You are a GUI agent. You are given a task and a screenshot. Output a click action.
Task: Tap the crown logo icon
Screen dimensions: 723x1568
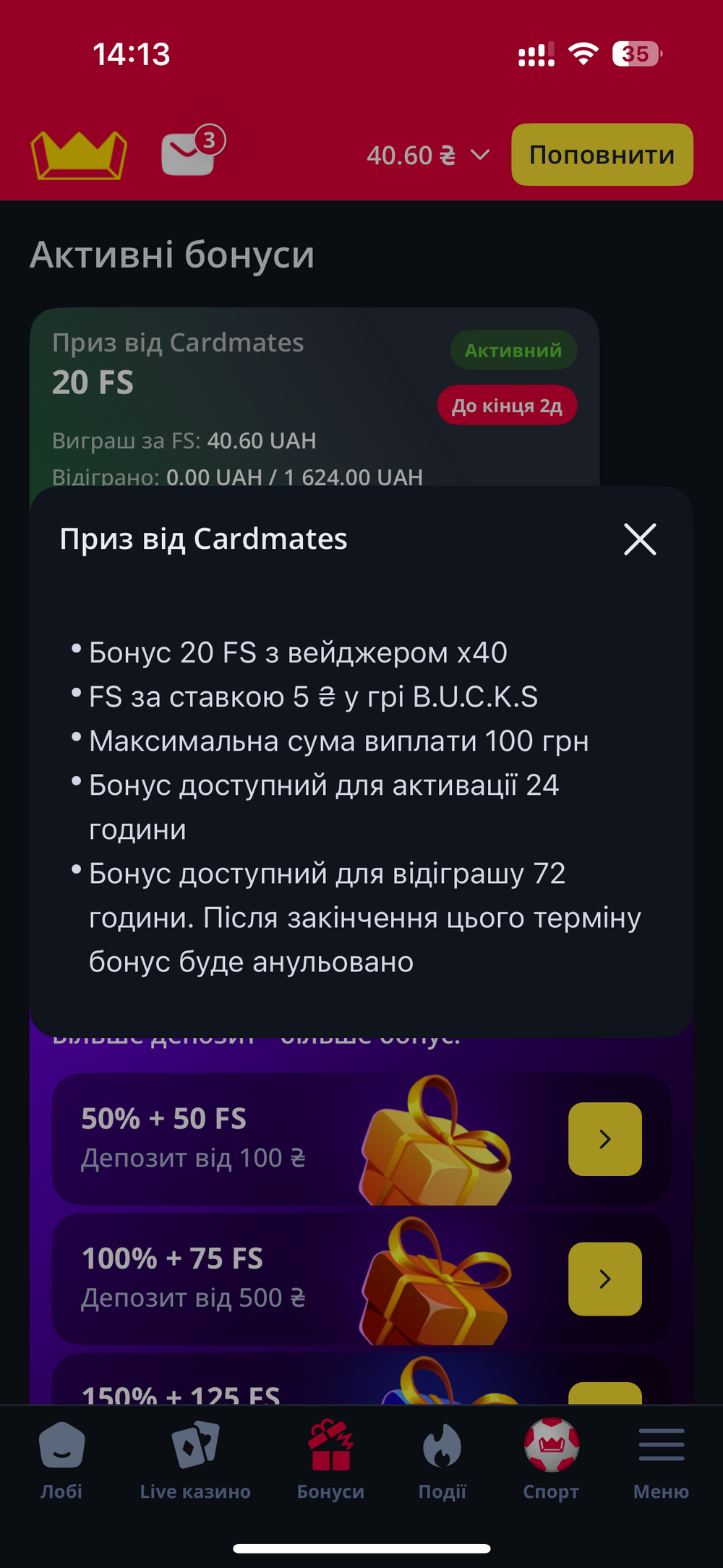coord(79,155)
